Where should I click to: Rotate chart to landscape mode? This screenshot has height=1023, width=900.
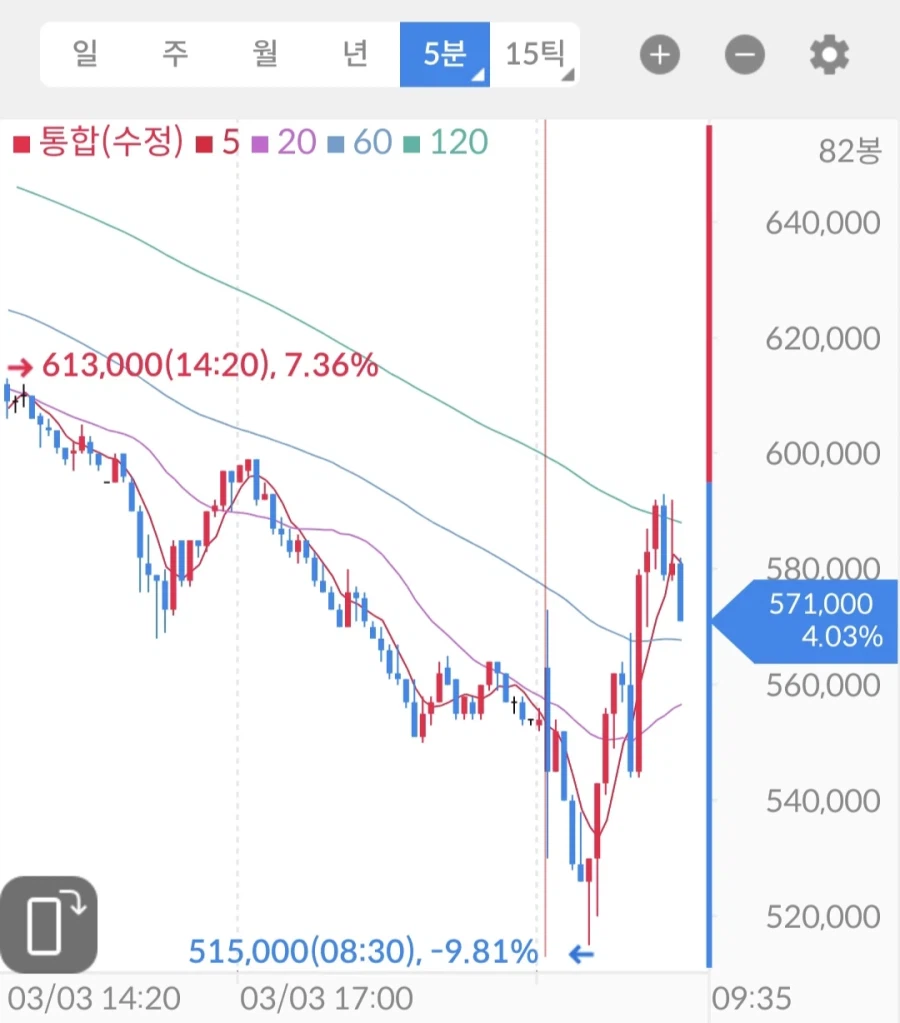[x=49, y=925]
